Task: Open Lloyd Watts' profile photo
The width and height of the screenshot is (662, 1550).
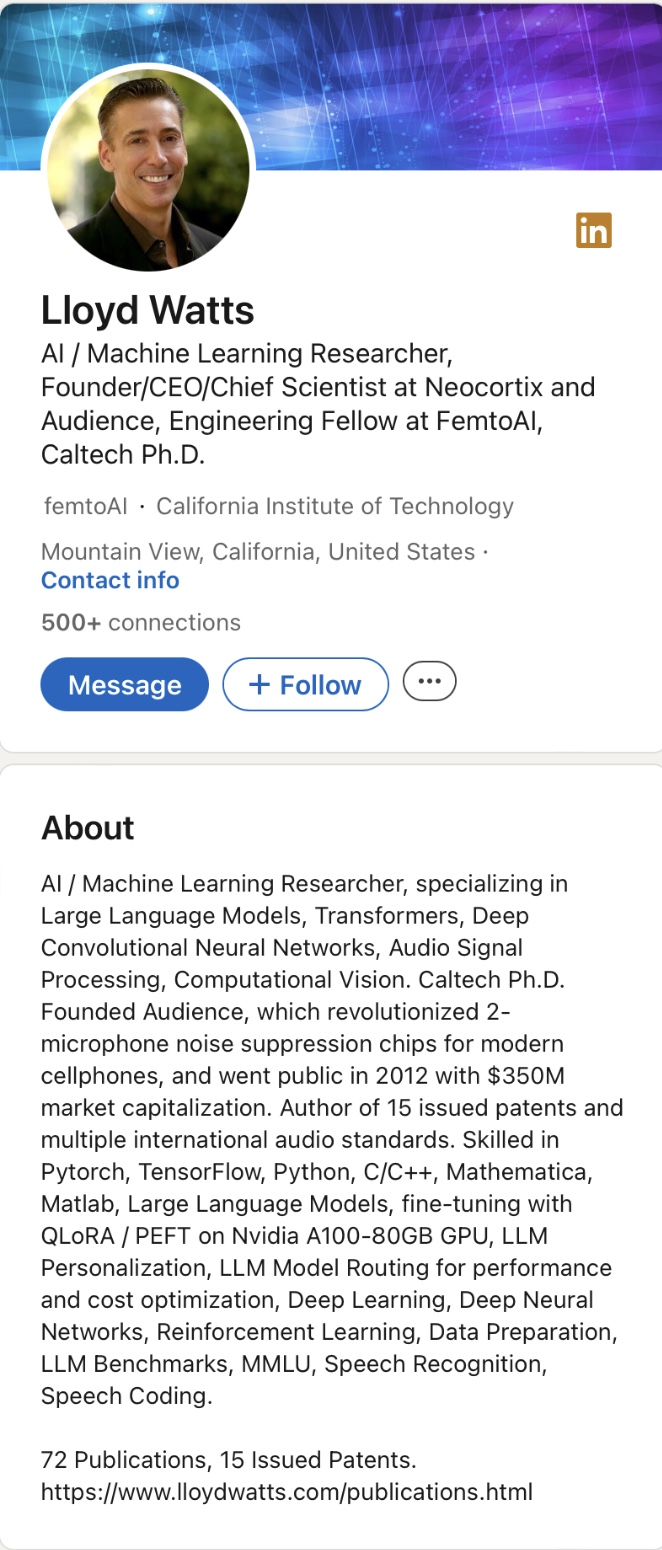Action: [149, 168]
